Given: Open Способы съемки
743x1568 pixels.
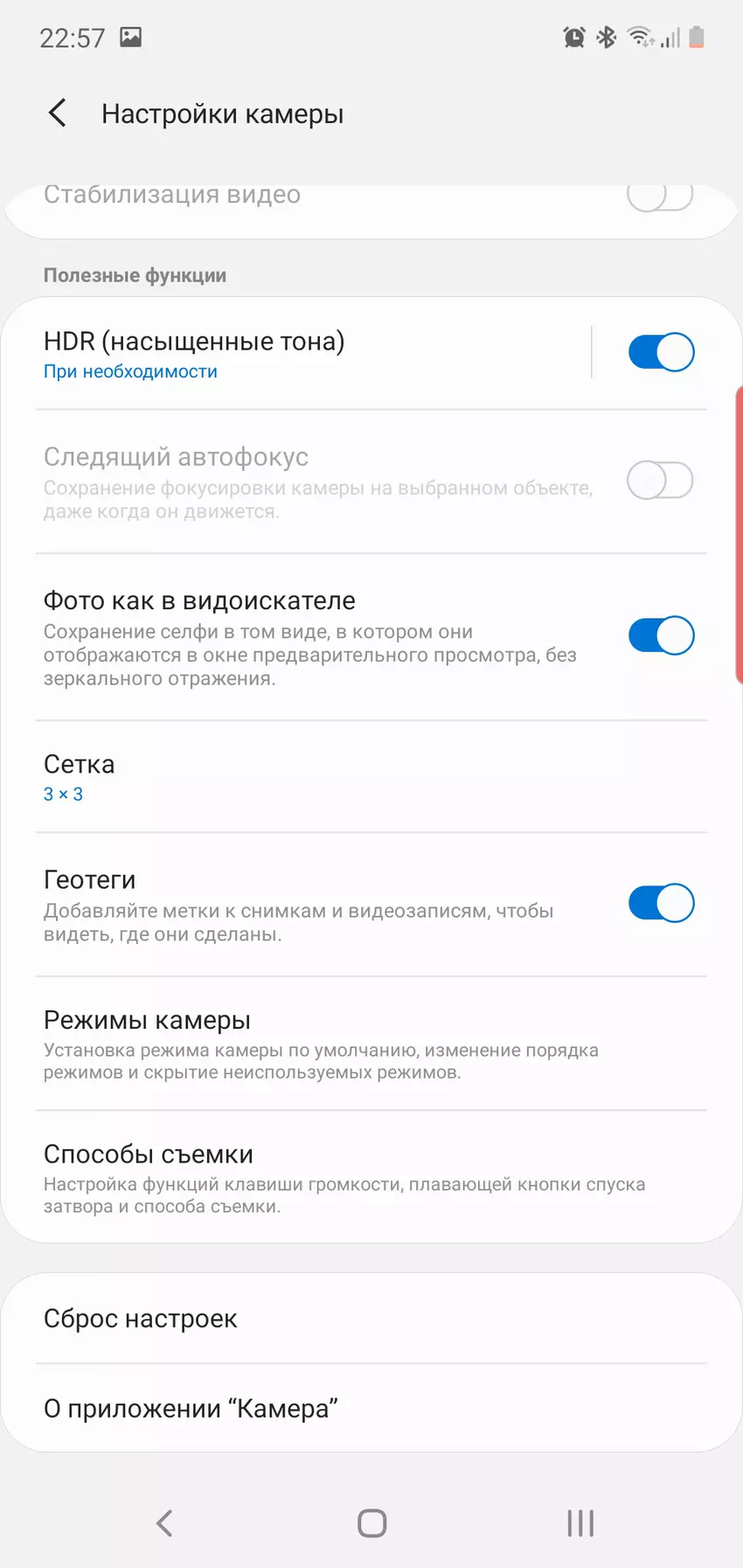Looking at the screenshot, I should tap(350, 1178).
